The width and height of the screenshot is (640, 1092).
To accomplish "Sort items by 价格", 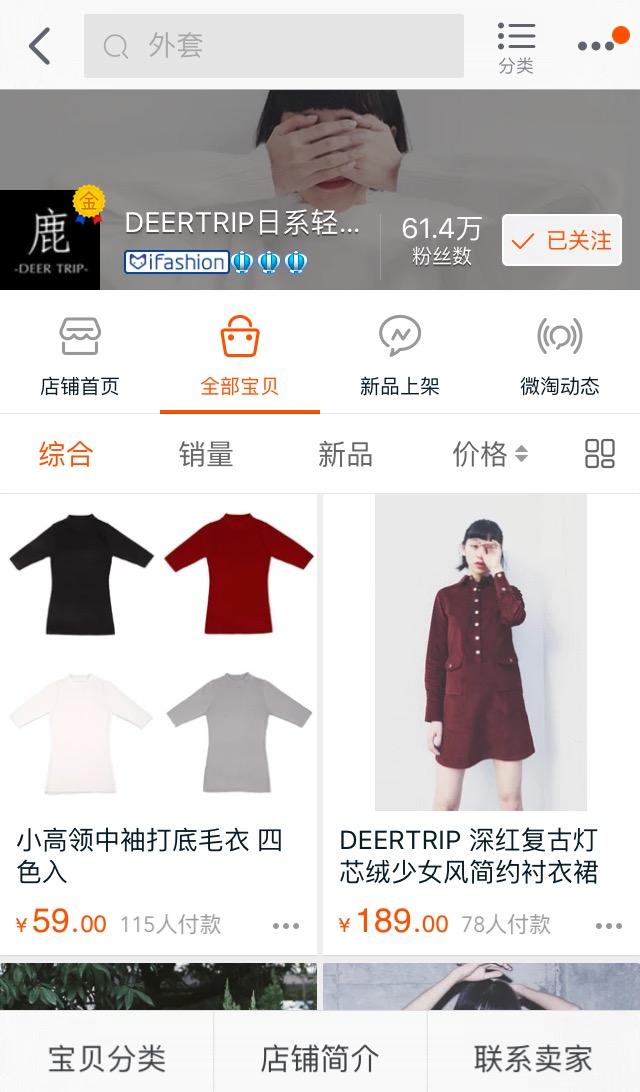I will point(490,454).
